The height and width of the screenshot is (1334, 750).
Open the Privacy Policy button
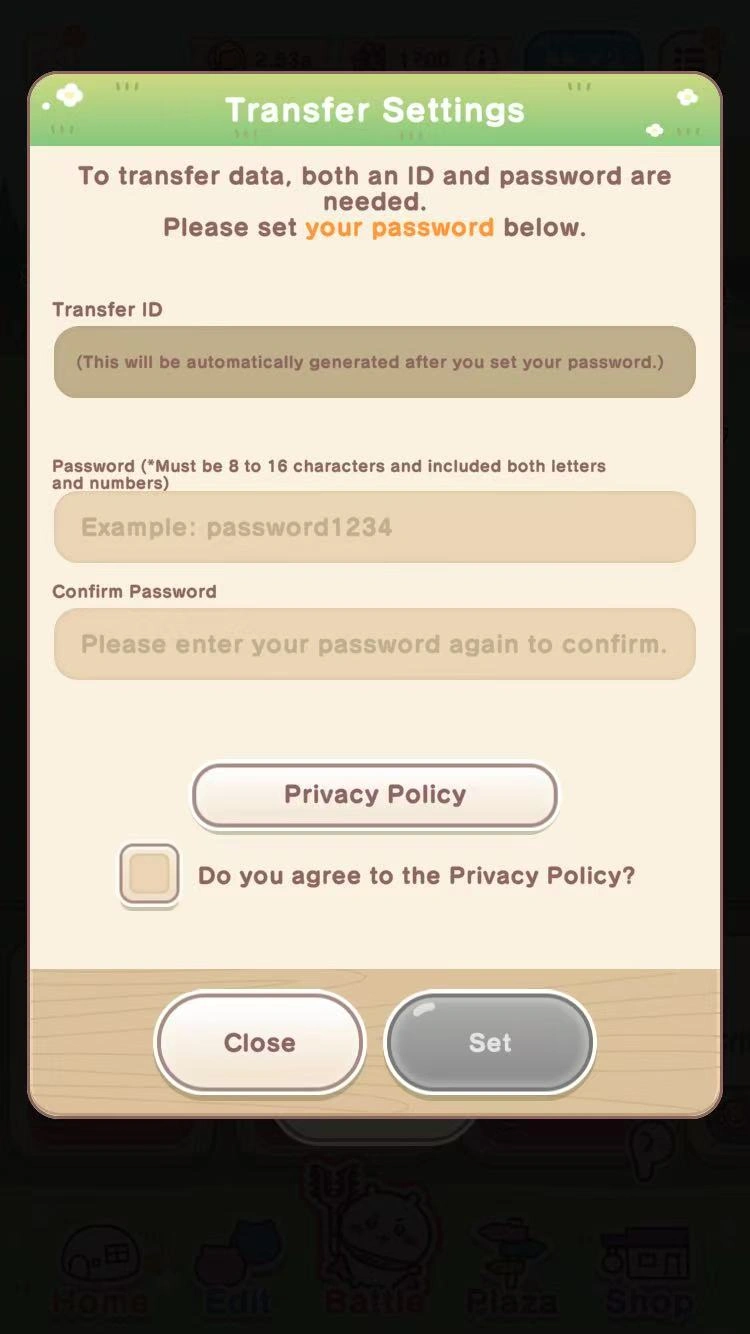click(x=374, y=795)
